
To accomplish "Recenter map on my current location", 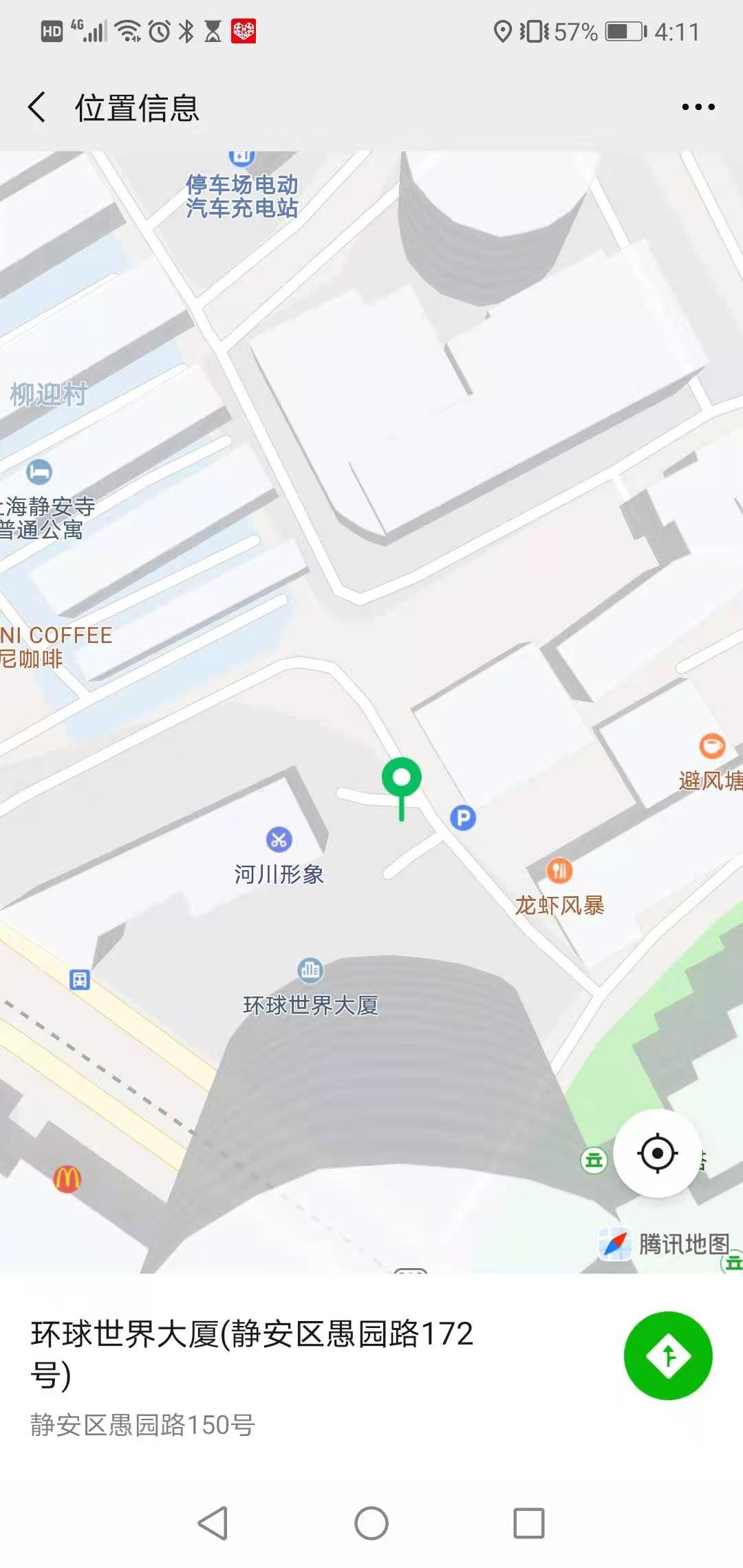I will click(x=657, y=1153).
